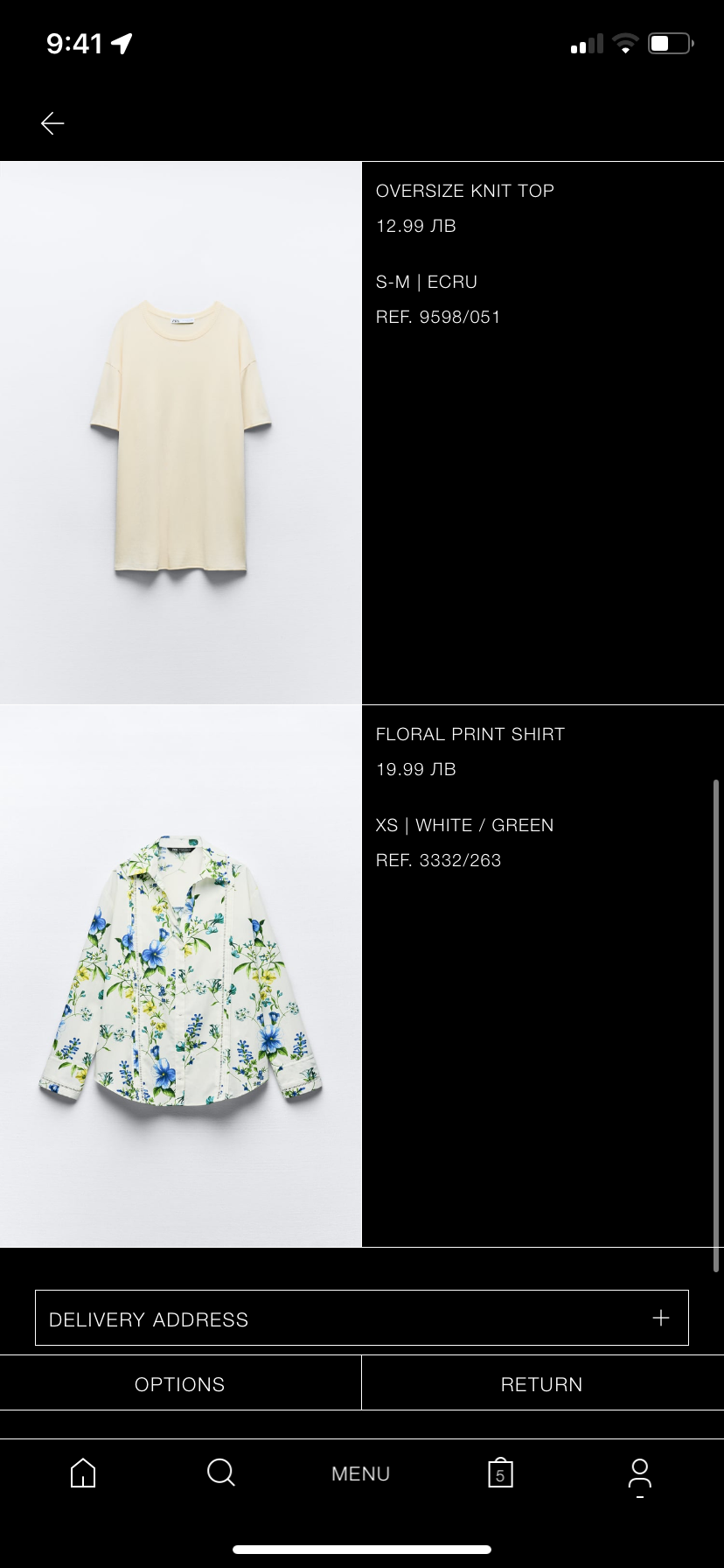
Task: Expand the Delivery Address section
Action: tap(361, 1318)
